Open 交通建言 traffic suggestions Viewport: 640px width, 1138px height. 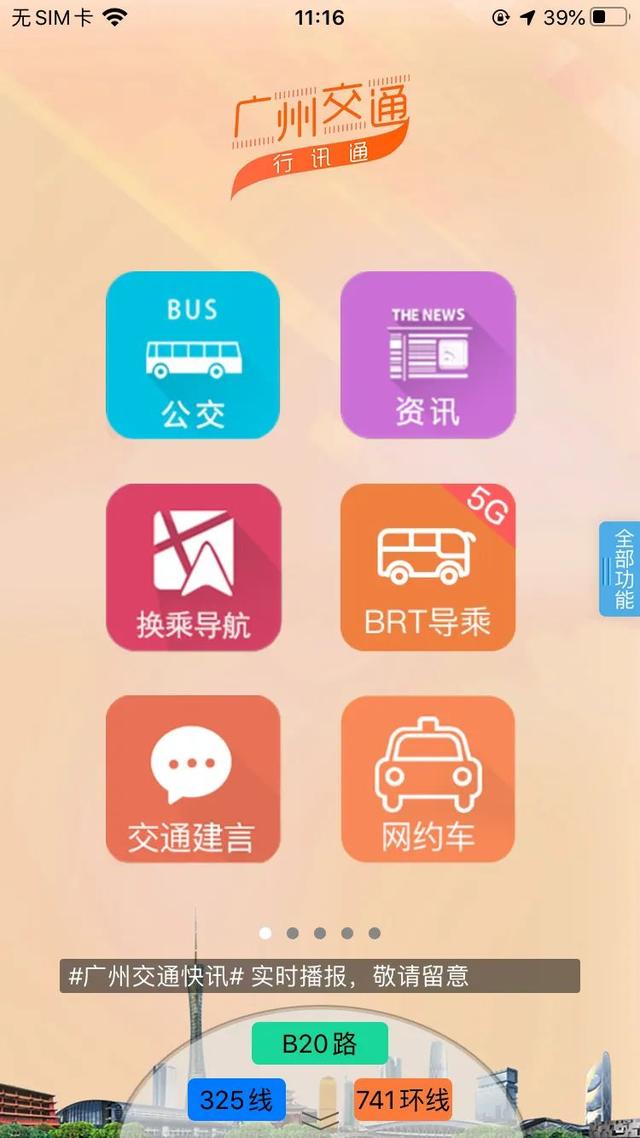tap(193, 778)
